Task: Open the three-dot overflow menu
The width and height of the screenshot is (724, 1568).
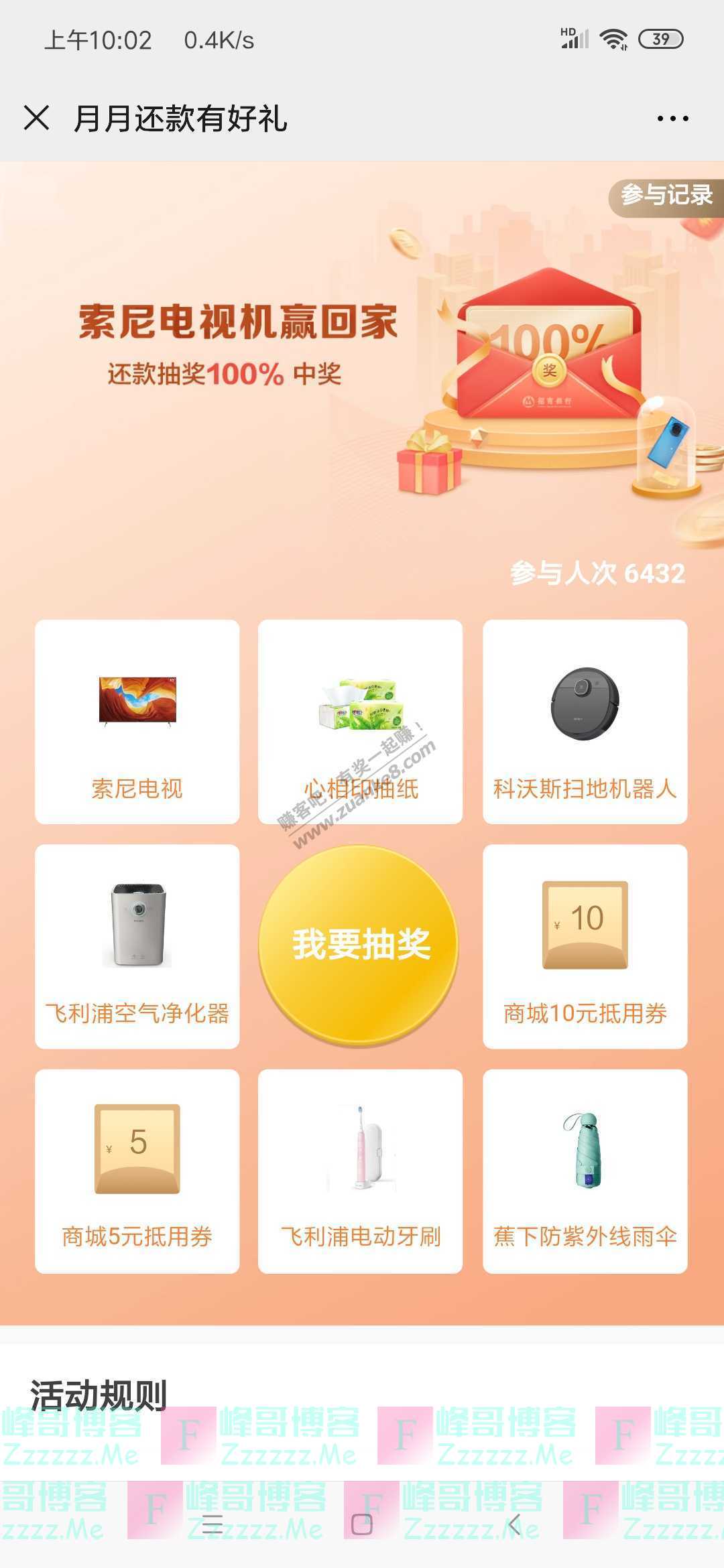Action: click(x=672, y=119)
